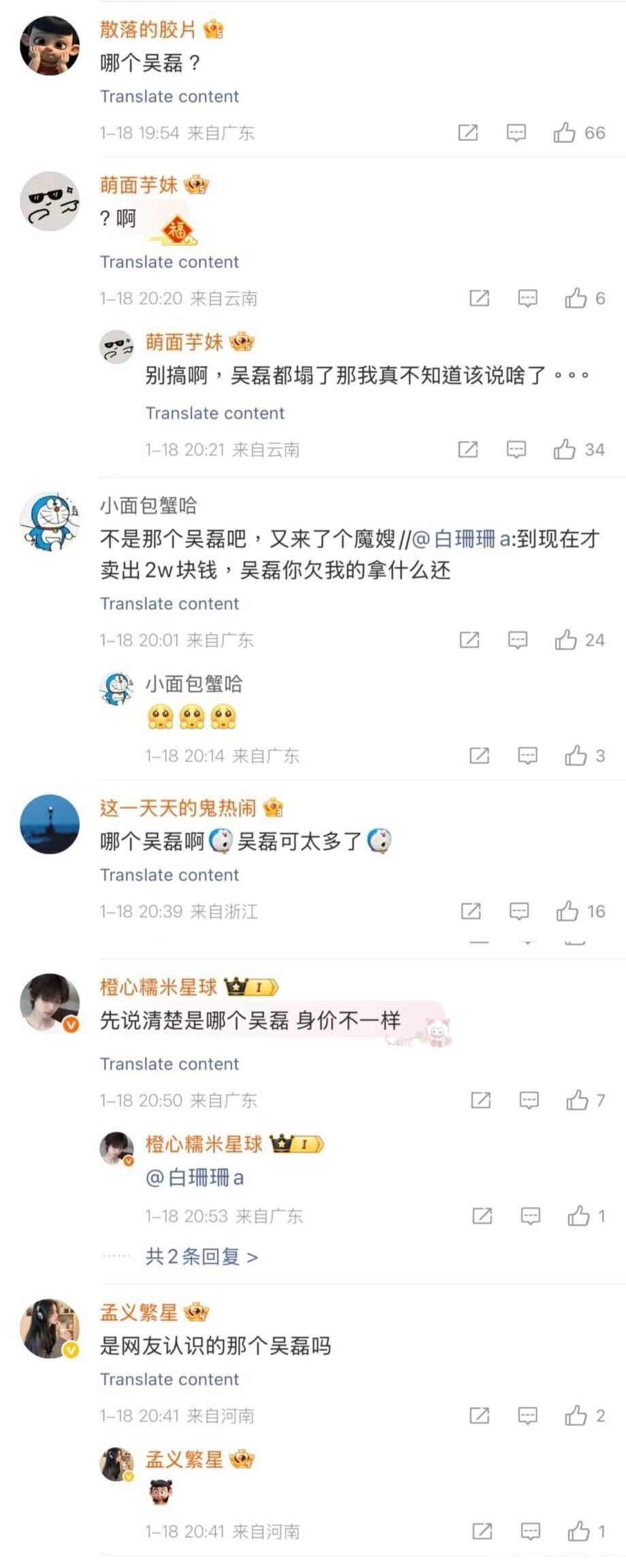
Task: Open @白珊珊a mention in 橙心糯米星球's reply
Action: tap(195, 1177)
